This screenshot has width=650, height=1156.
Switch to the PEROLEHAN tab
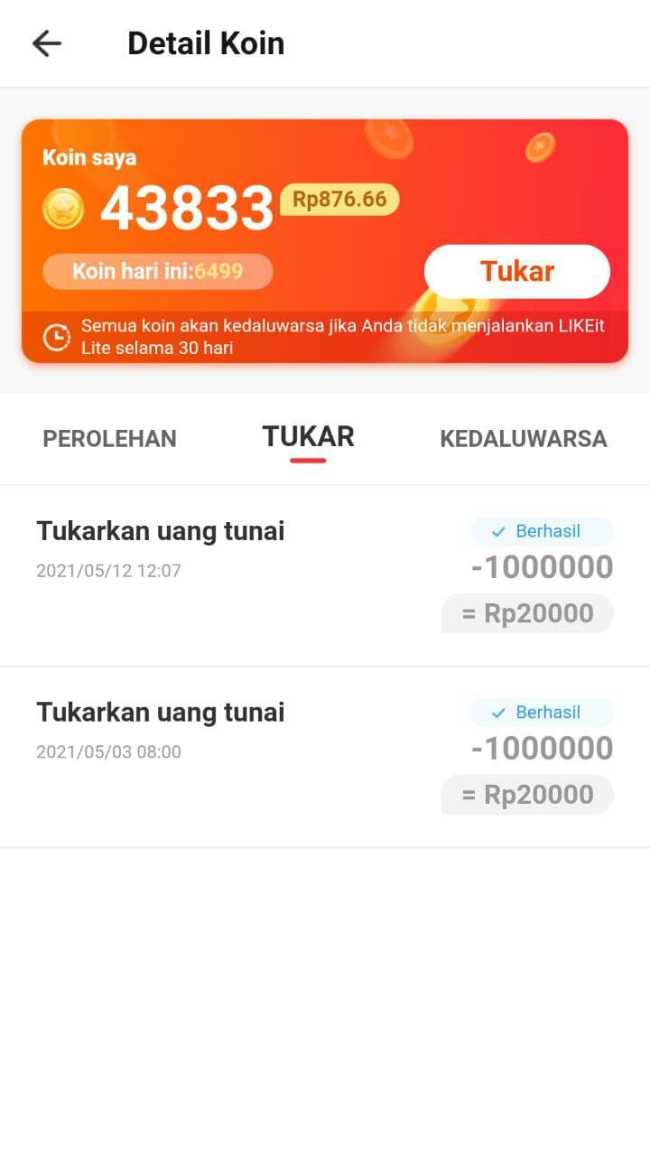pyautogui.click(x=109, y=438)
